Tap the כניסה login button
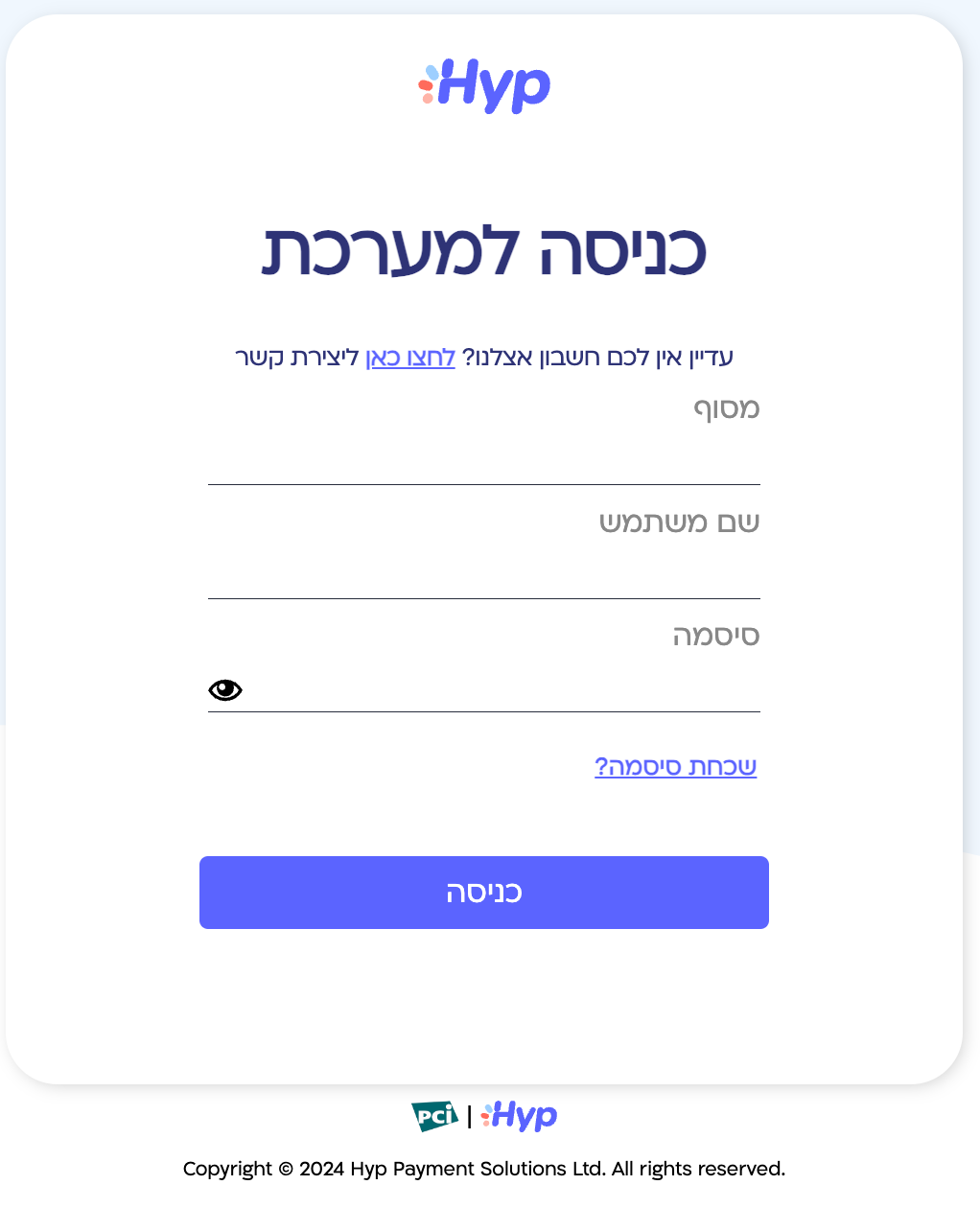 [x=483, y=893]
